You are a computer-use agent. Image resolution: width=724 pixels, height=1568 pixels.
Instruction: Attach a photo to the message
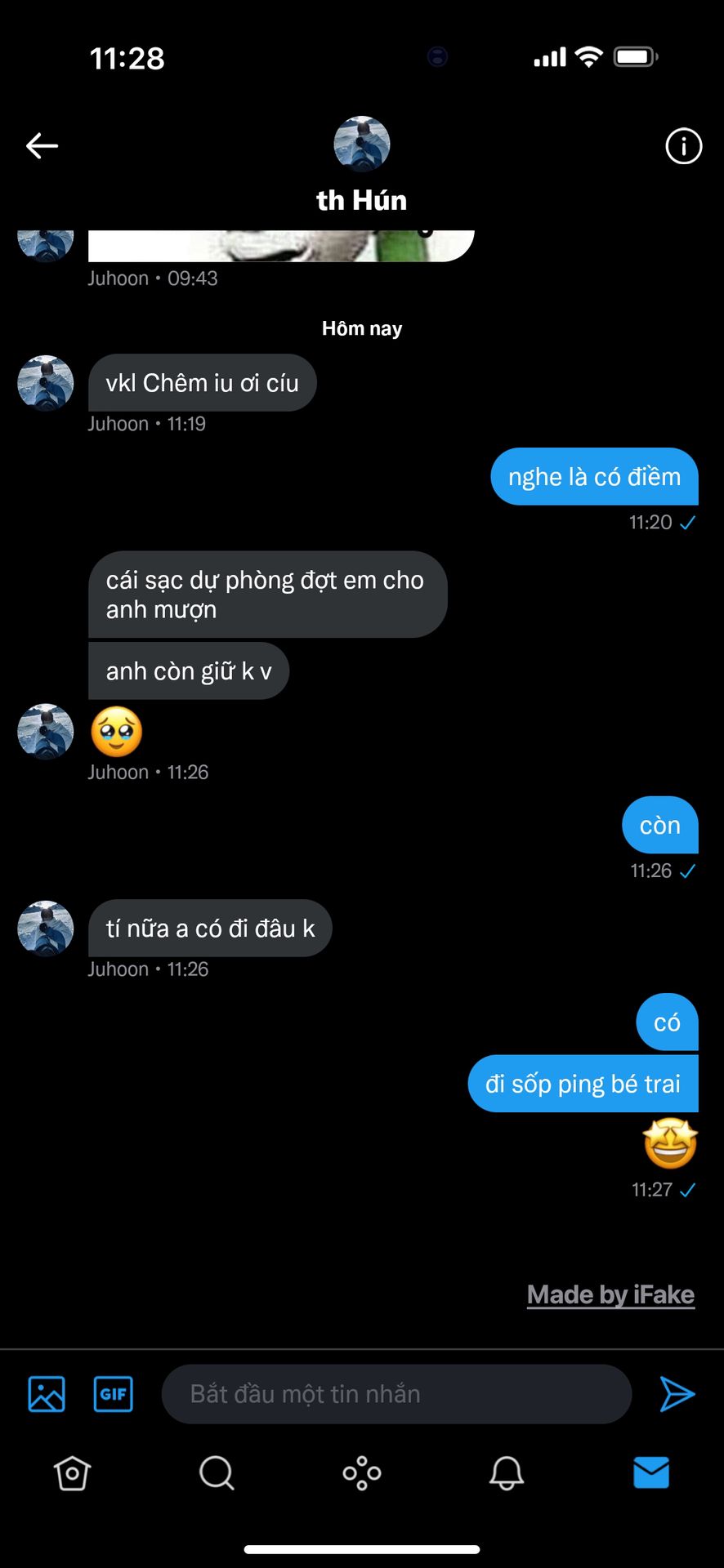pos(47,1394)
